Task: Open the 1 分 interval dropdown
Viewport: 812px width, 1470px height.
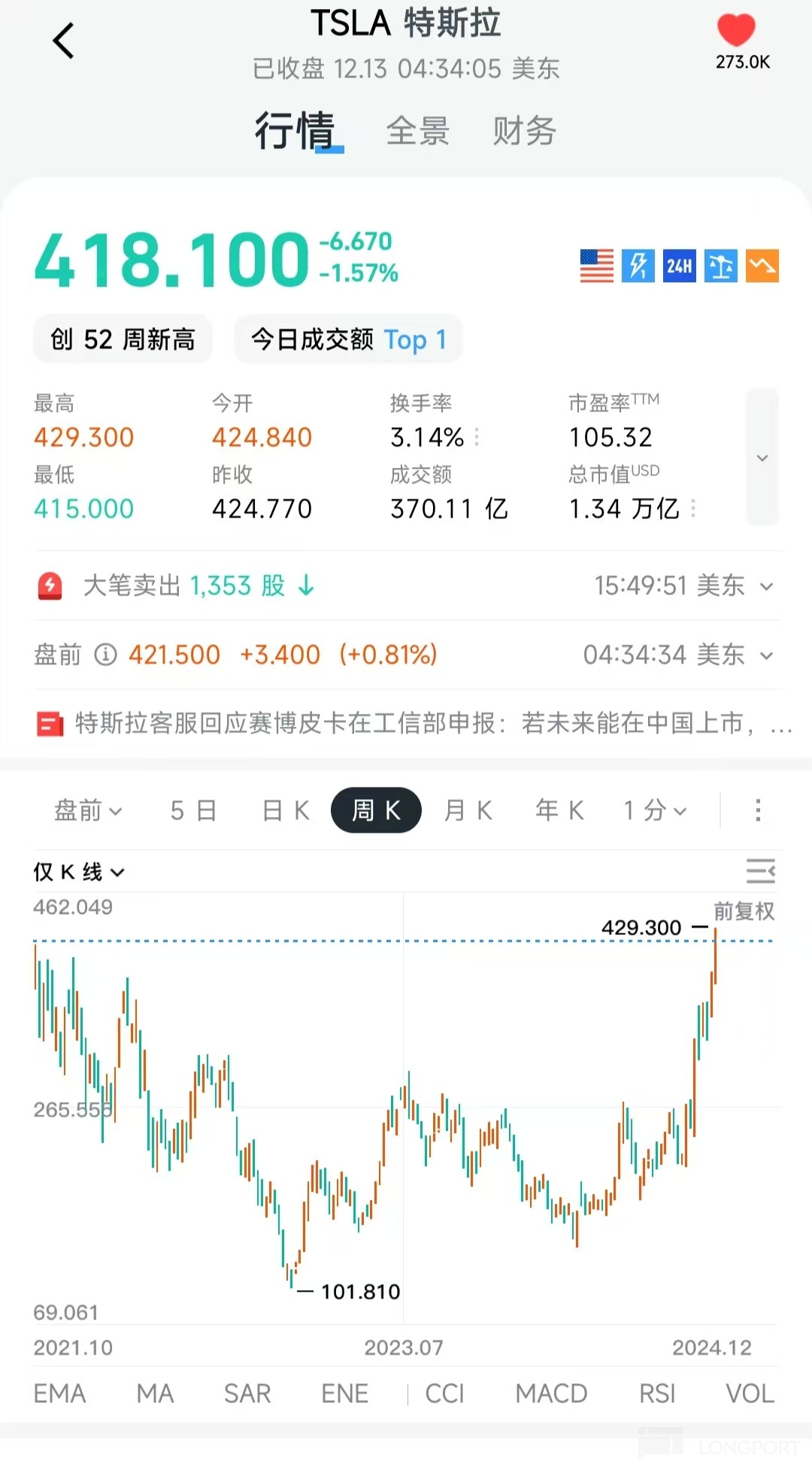Action: point(655,810)
